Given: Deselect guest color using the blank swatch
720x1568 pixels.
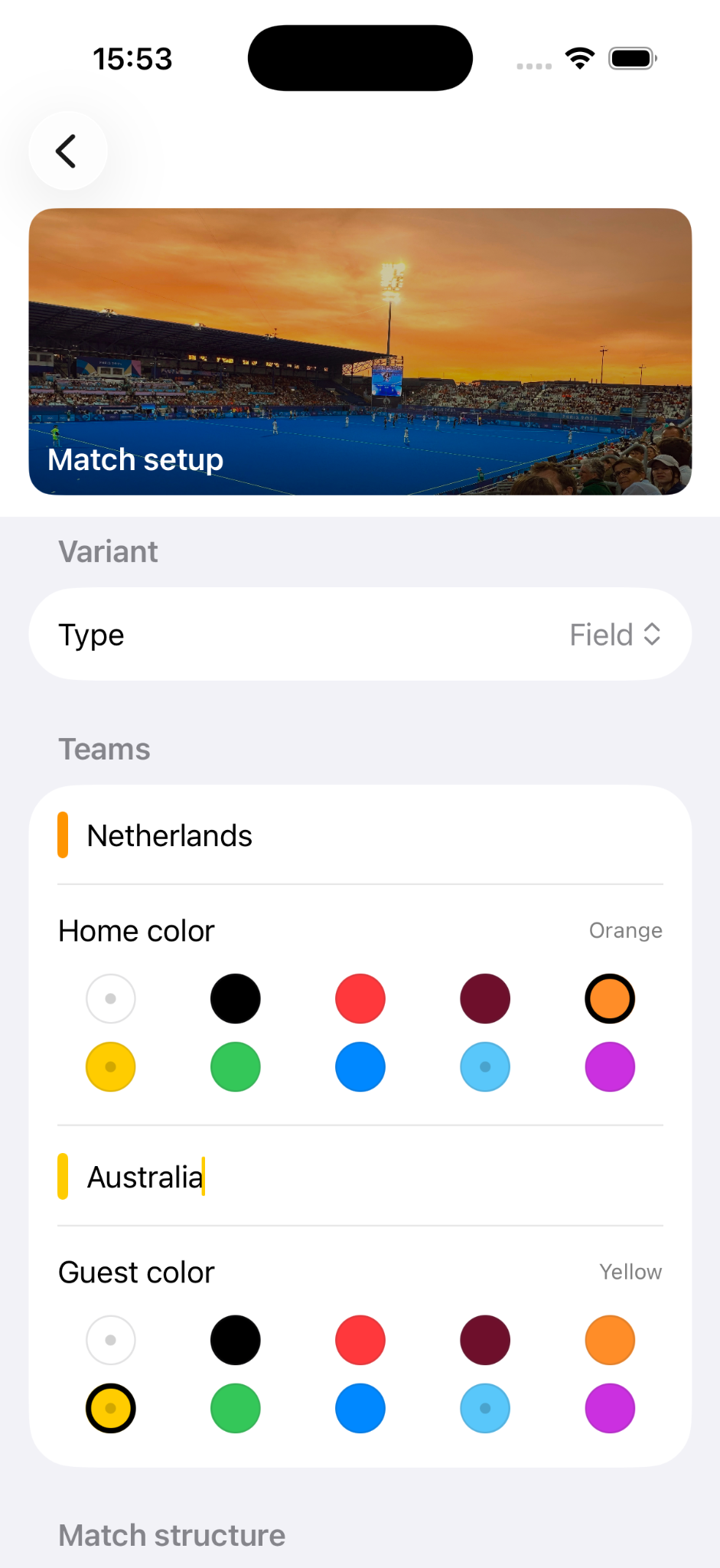Looking at the screenshot, I should [x=110, y=1339].
